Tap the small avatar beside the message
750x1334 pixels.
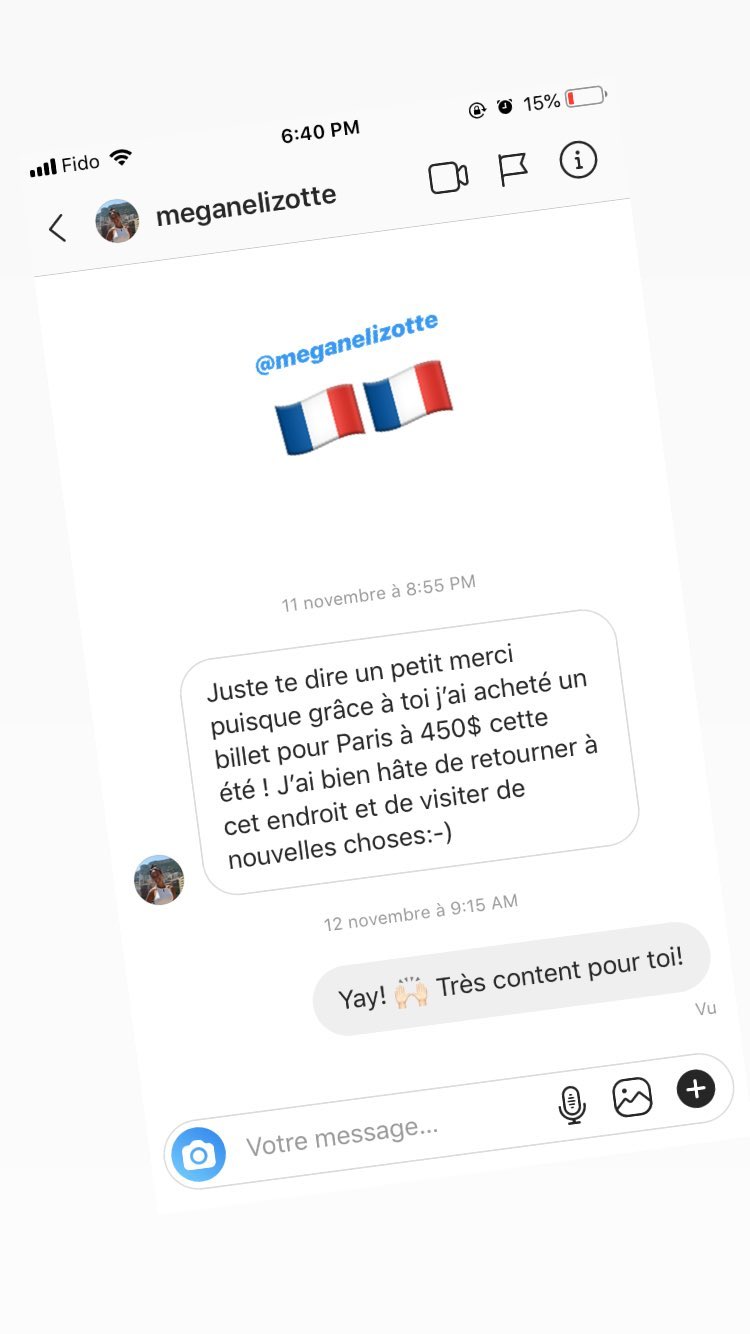click(158, 880)
